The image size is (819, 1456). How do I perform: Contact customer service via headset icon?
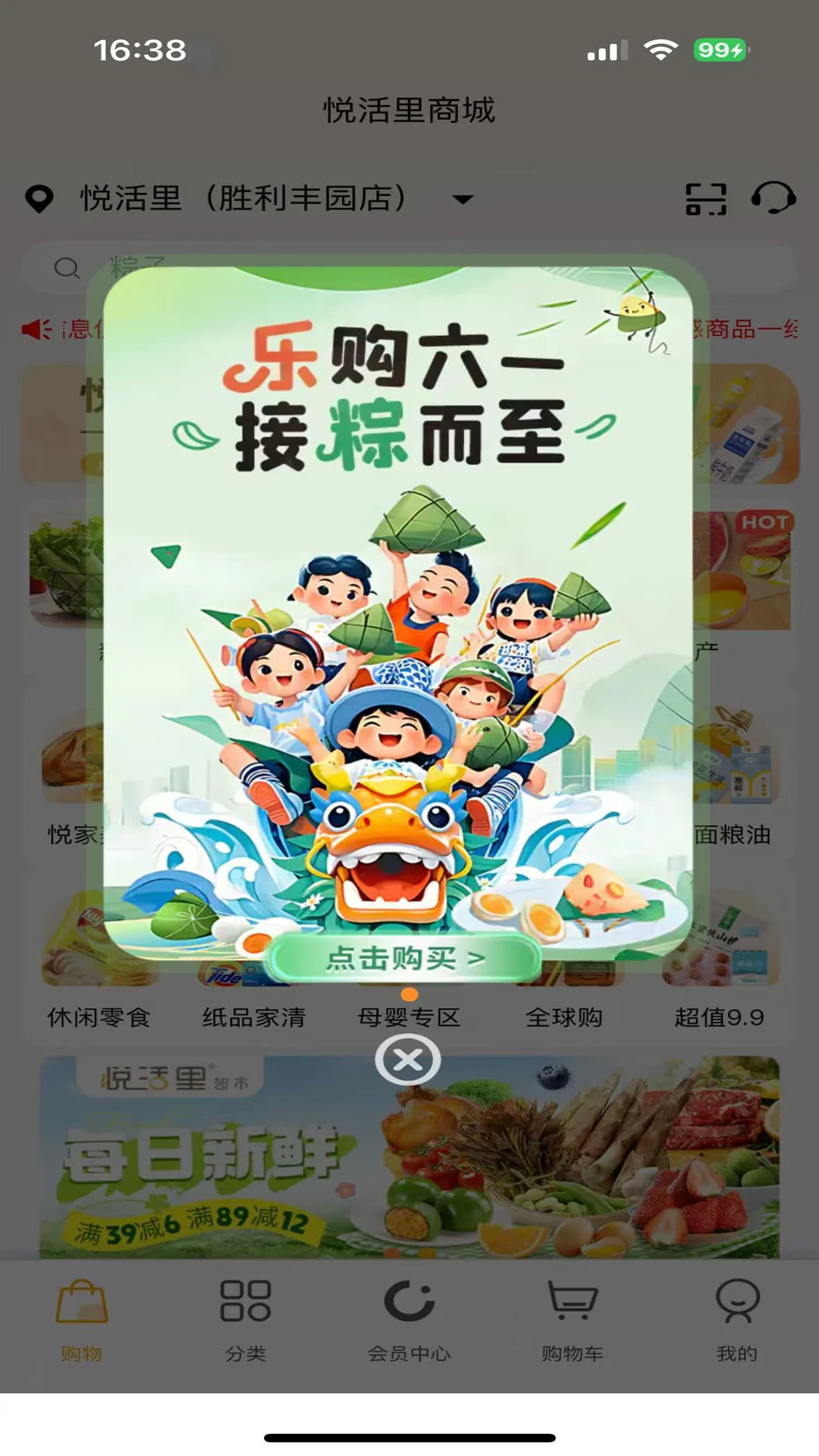773,199
